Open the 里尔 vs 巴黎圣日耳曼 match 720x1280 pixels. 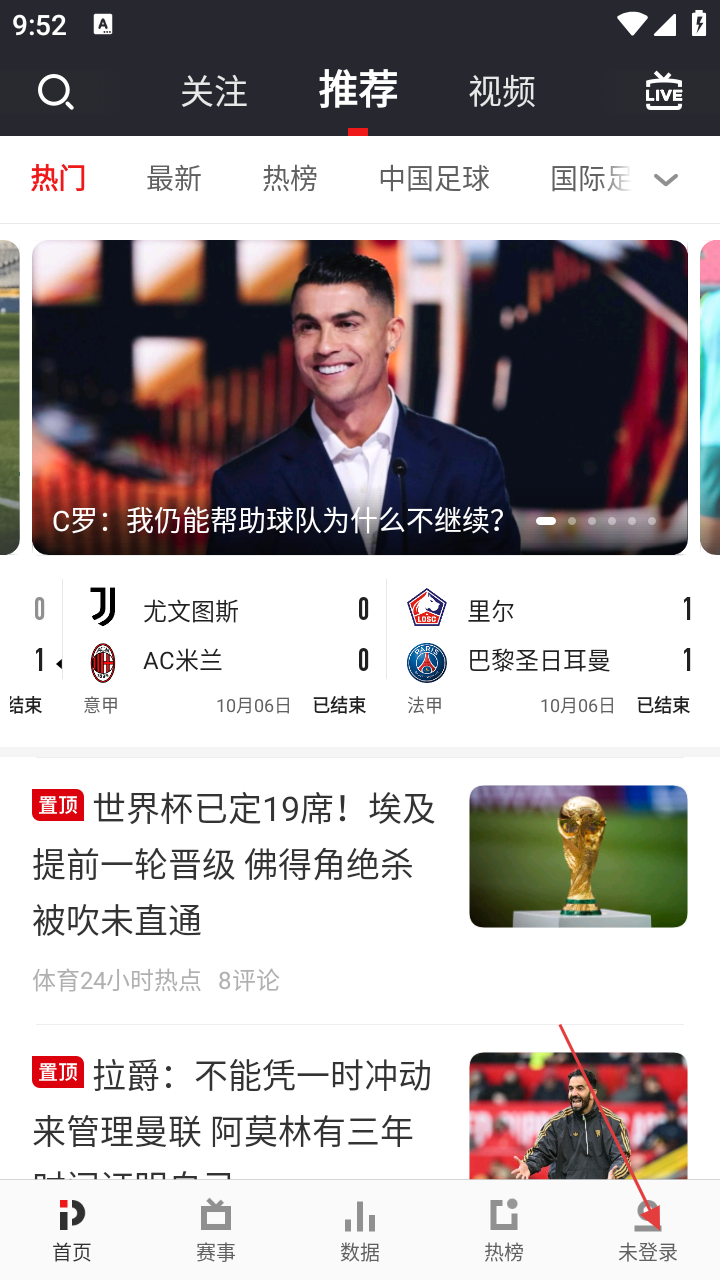[550, 650]
